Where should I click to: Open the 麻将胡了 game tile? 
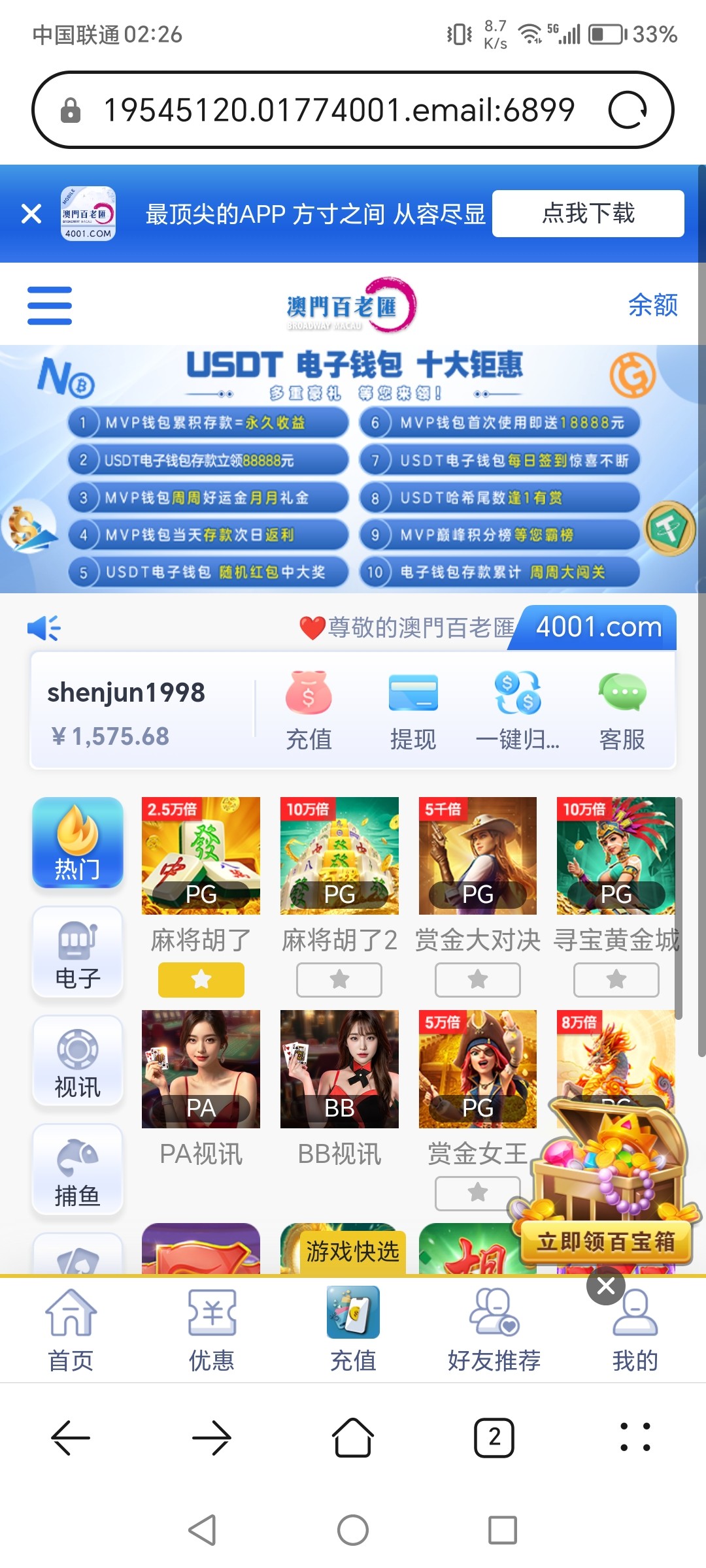[201, 856]
